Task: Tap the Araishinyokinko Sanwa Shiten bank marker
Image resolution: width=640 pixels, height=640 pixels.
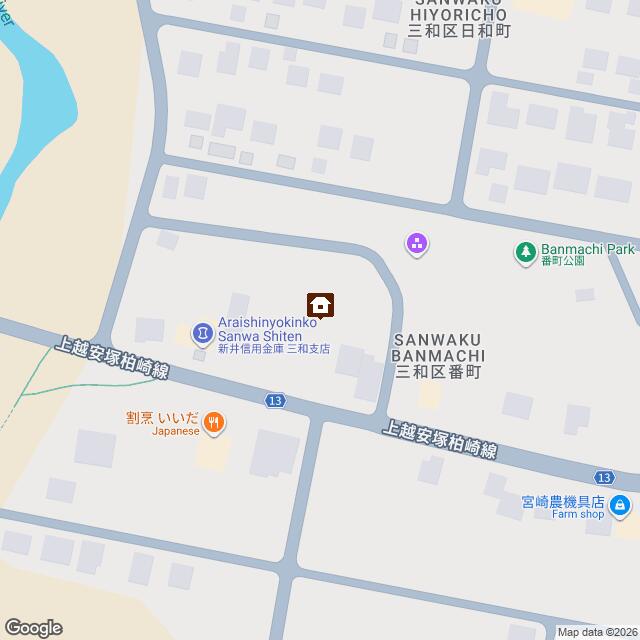Action: [201, 329]
